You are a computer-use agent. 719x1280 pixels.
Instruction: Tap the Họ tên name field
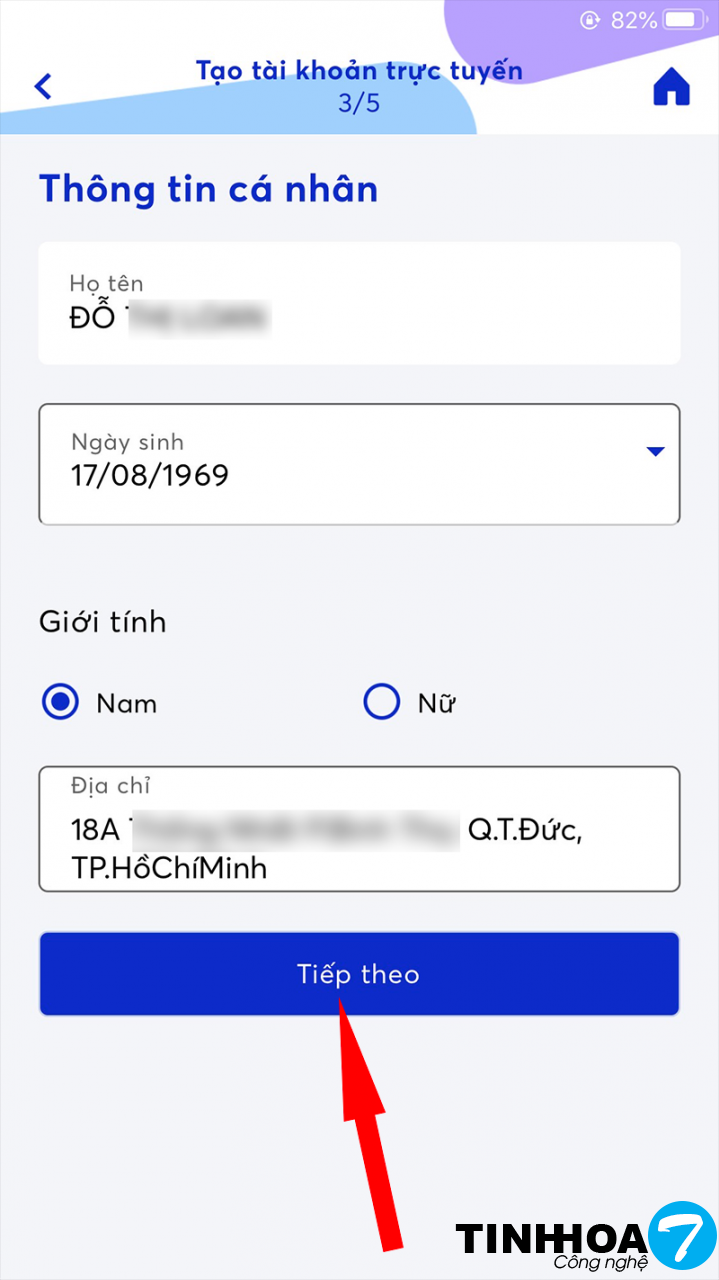point(358,303)
